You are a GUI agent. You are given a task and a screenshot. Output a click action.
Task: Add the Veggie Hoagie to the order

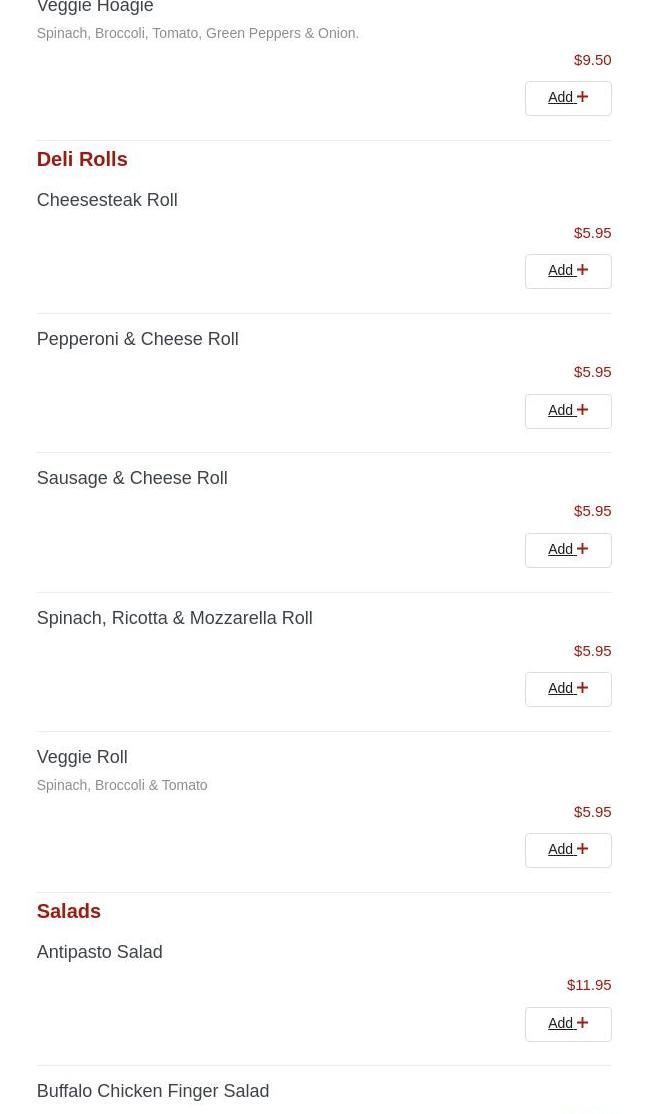pyautogui.click(x=567, y=98)
